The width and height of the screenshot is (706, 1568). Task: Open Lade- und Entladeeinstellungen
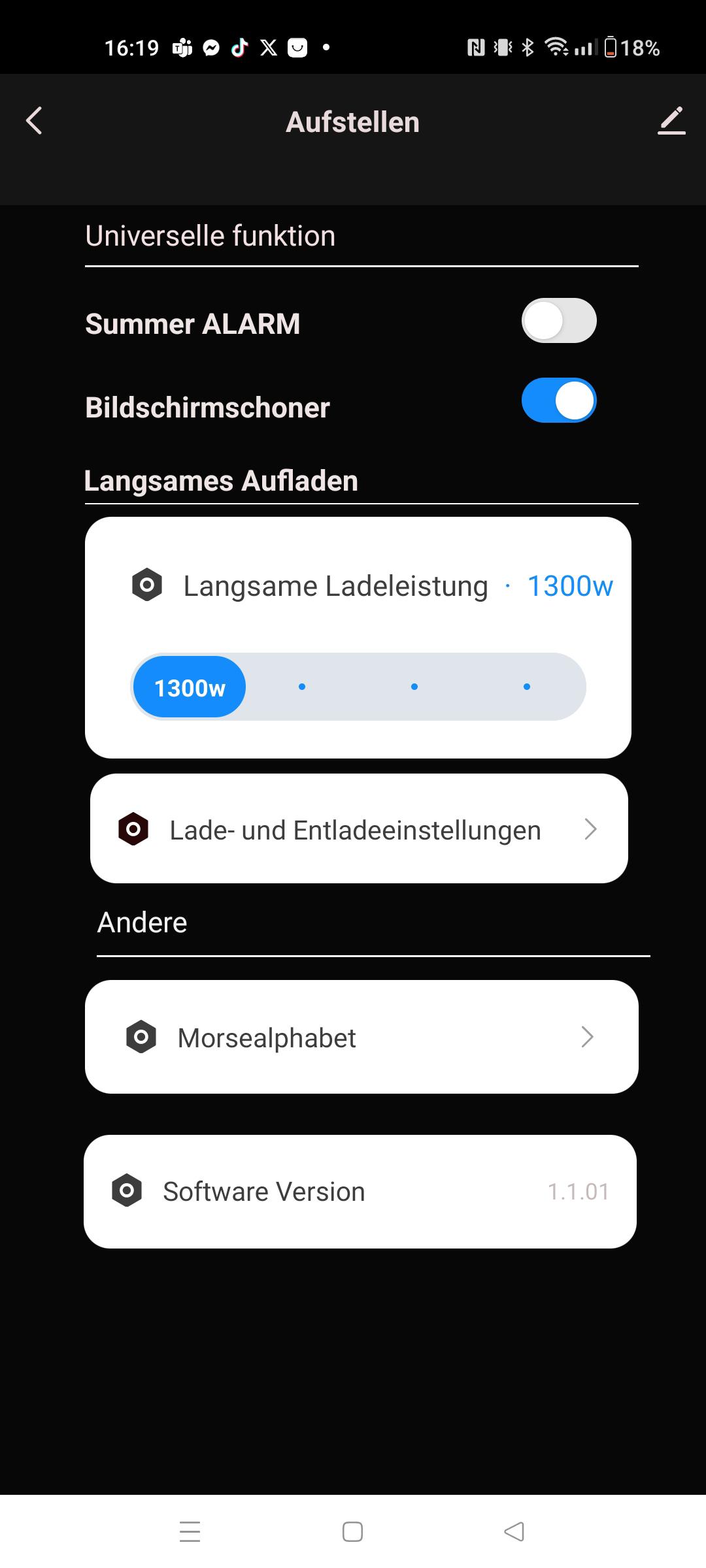coord(359,829)
